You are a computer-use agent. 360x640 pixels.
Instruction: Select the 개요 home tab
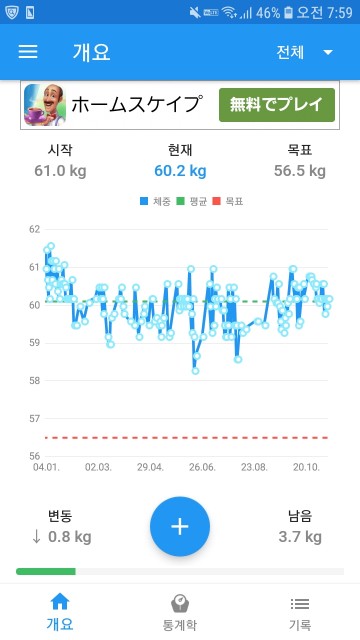point(60,612)
